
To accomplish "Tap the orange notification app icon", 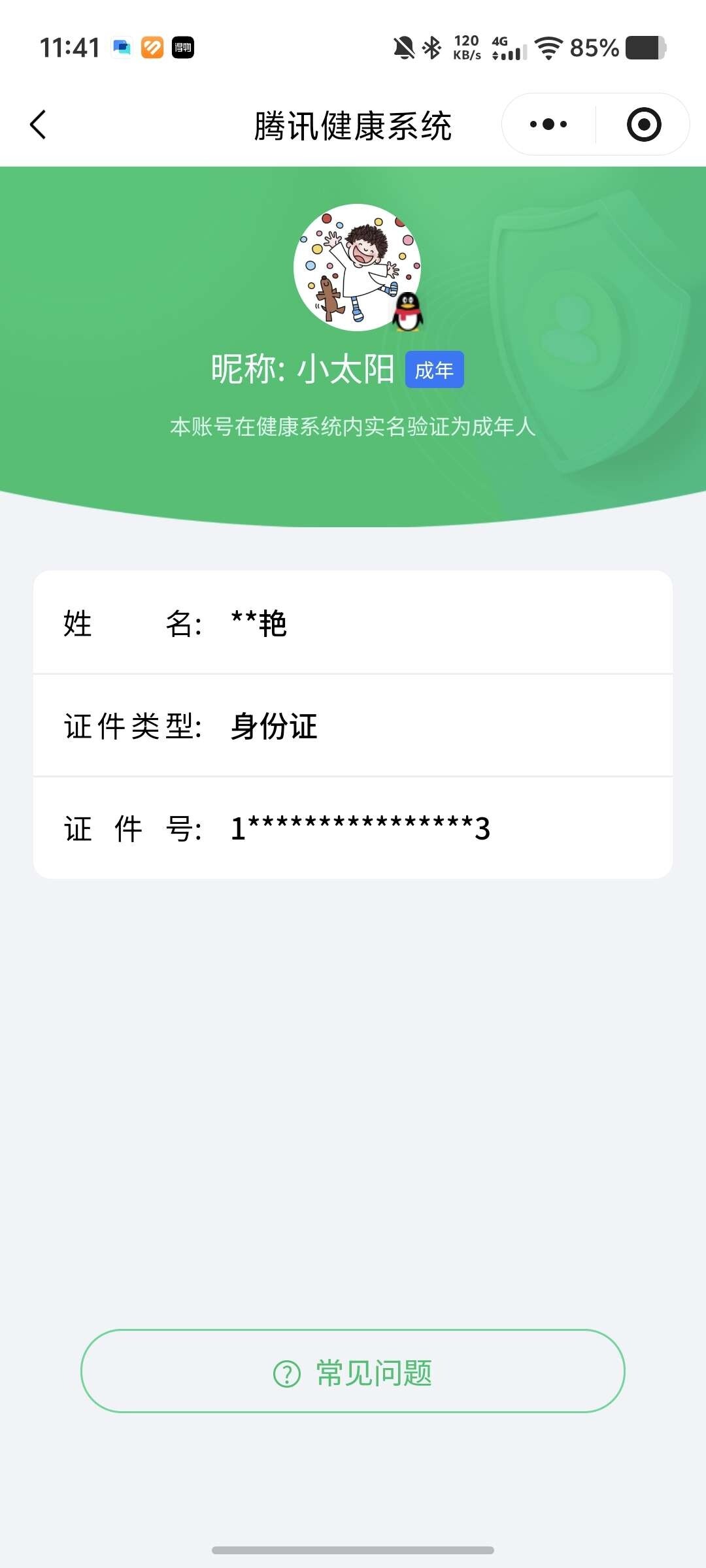I will [152, 48].
